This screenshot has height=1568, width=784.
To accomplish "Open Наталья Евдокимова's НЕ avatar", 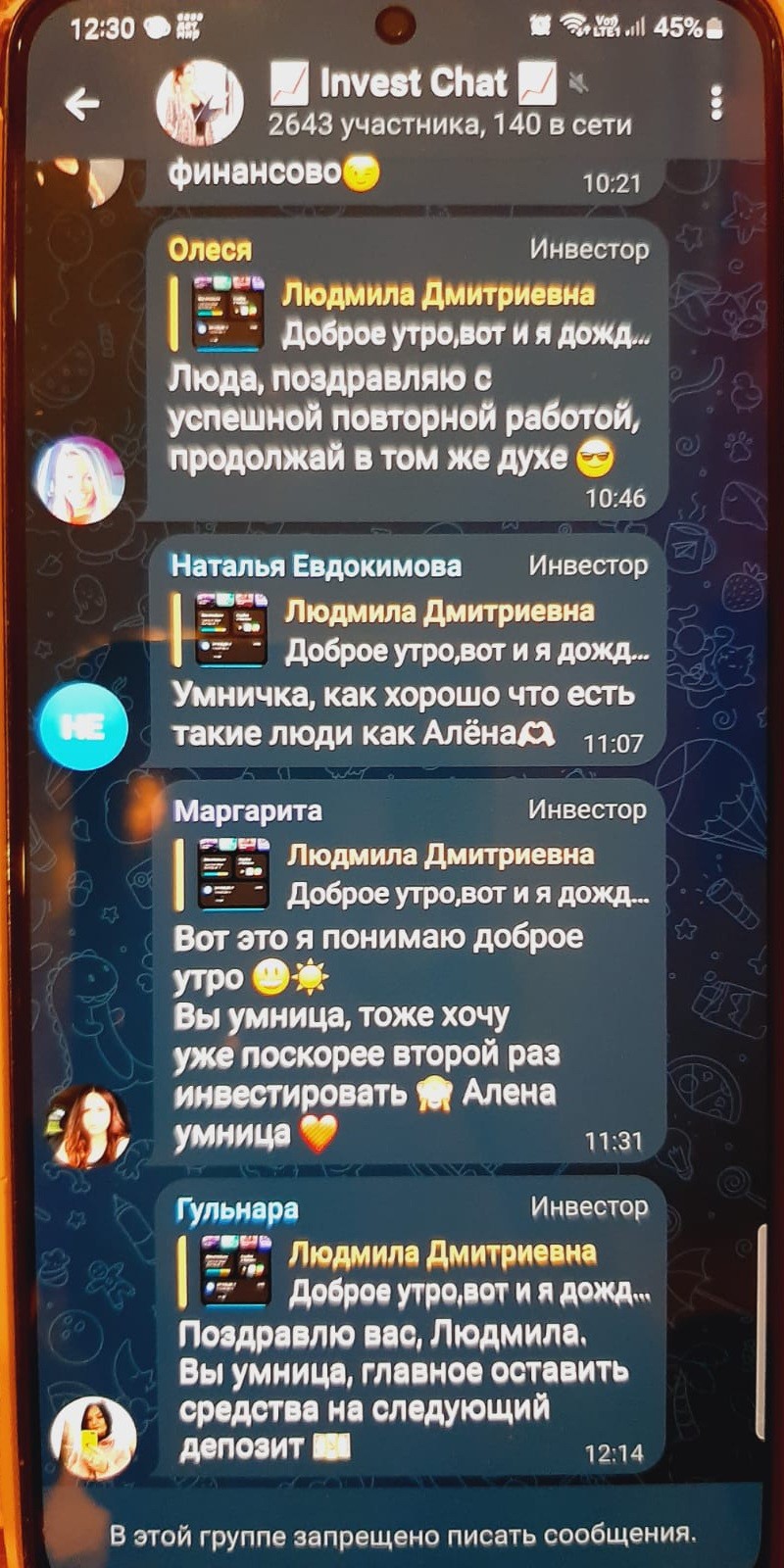I will [83, 726].
